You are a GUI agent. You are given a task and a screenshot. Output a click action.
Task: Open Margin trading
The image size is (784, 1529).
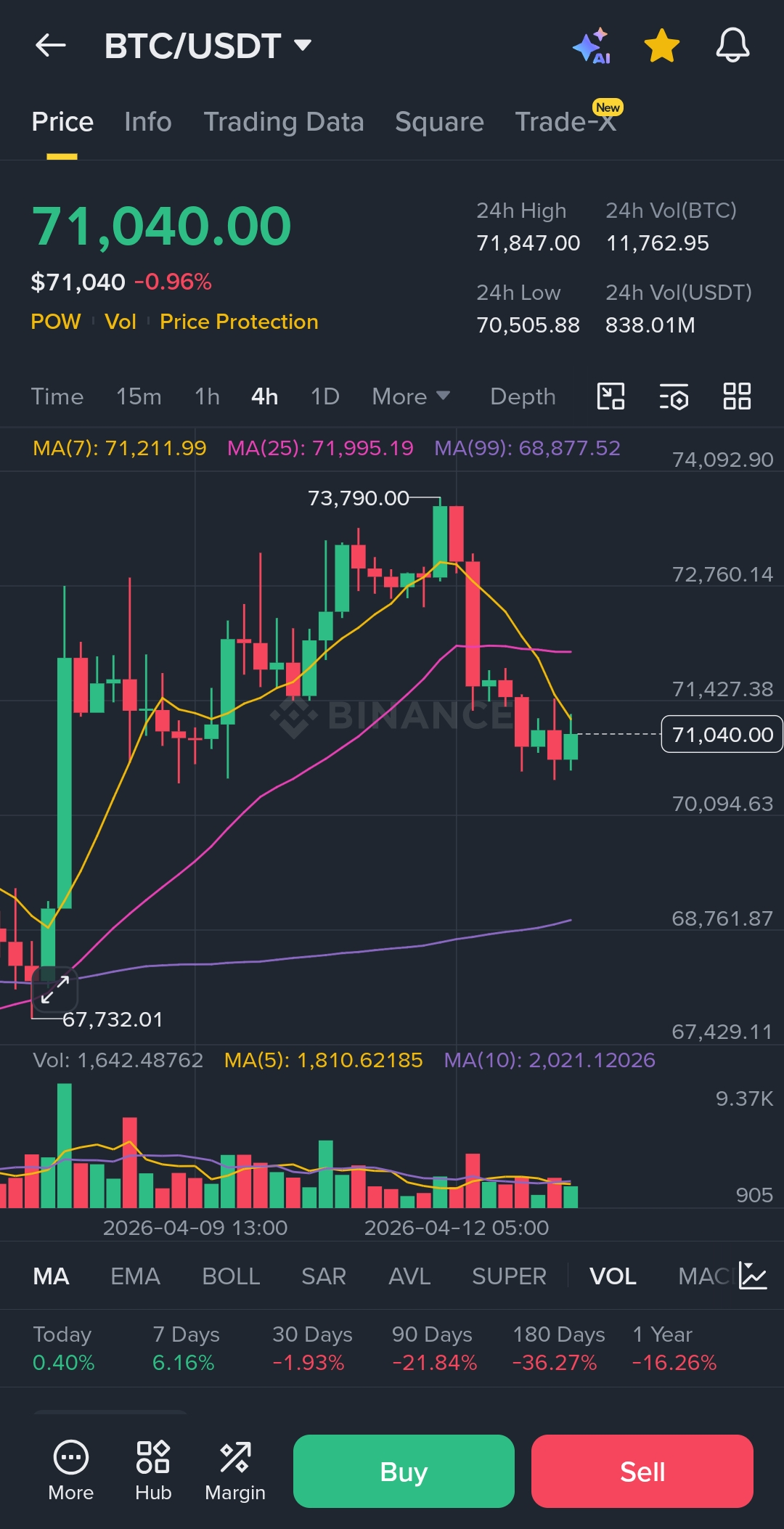[234, 1471]
